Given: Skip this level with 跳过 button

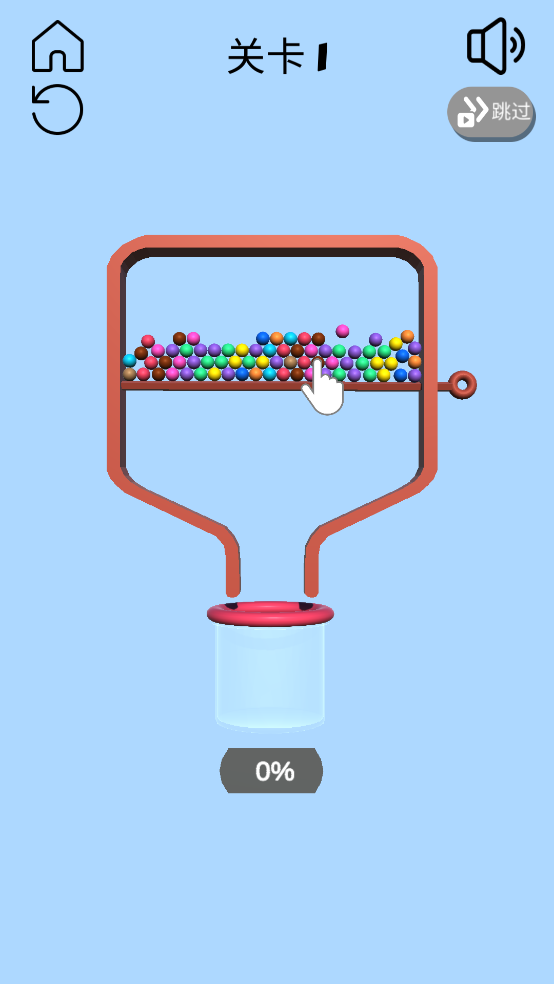Looking at the screenshot, I should pyautogui.click(x=491, y=113).
